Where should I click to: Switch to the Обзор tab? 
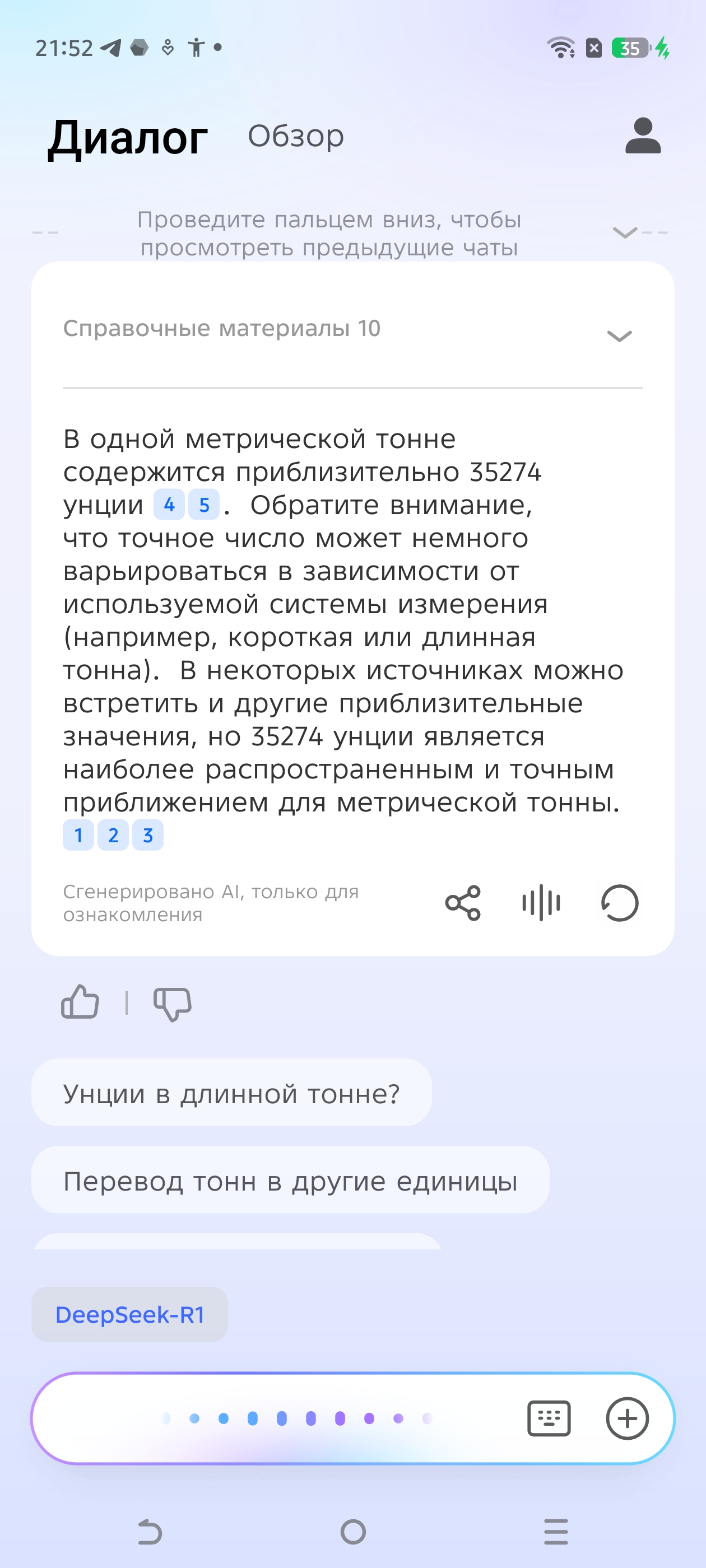click(295, 136)
